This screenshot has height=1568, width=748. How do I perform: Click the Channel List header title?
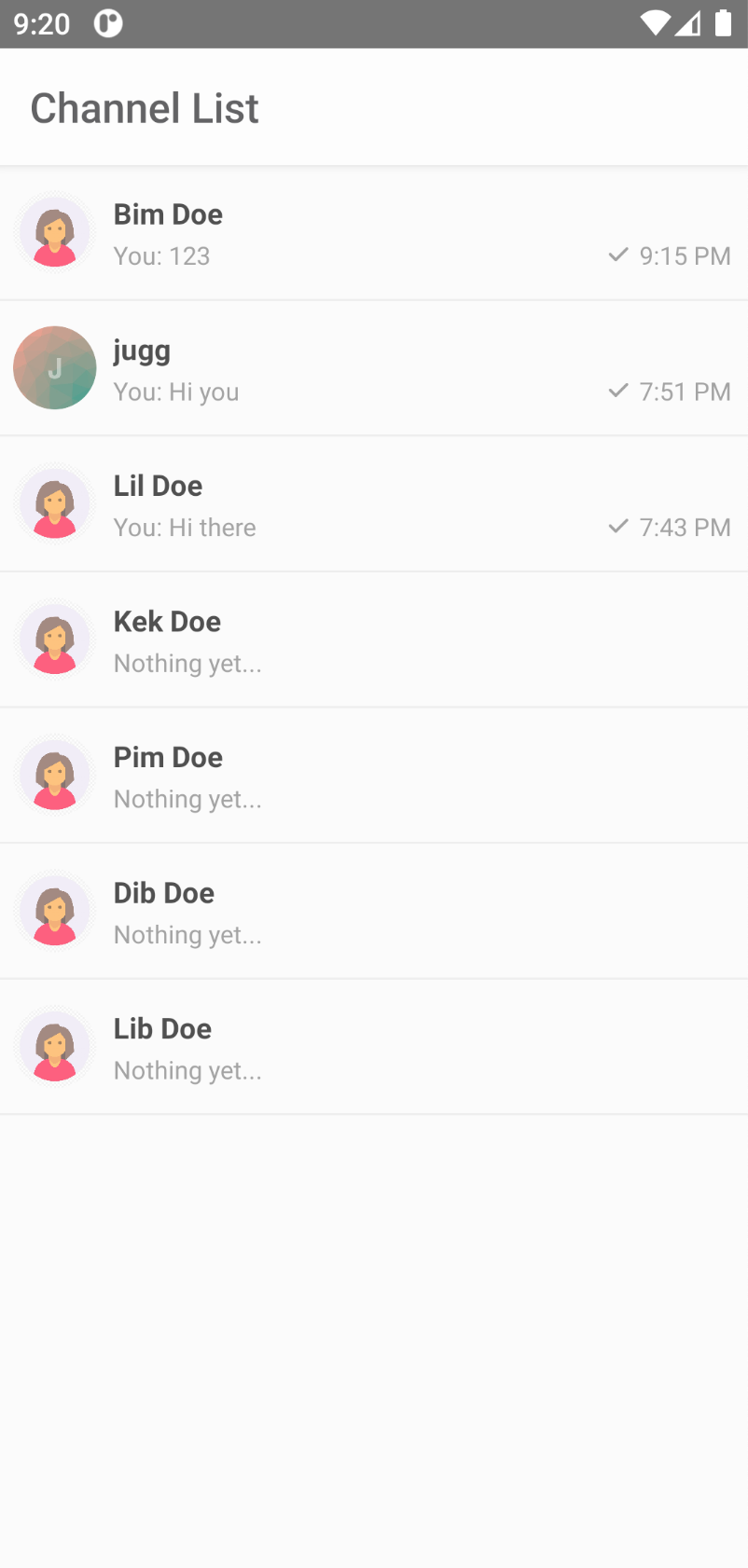coord(144,107)
